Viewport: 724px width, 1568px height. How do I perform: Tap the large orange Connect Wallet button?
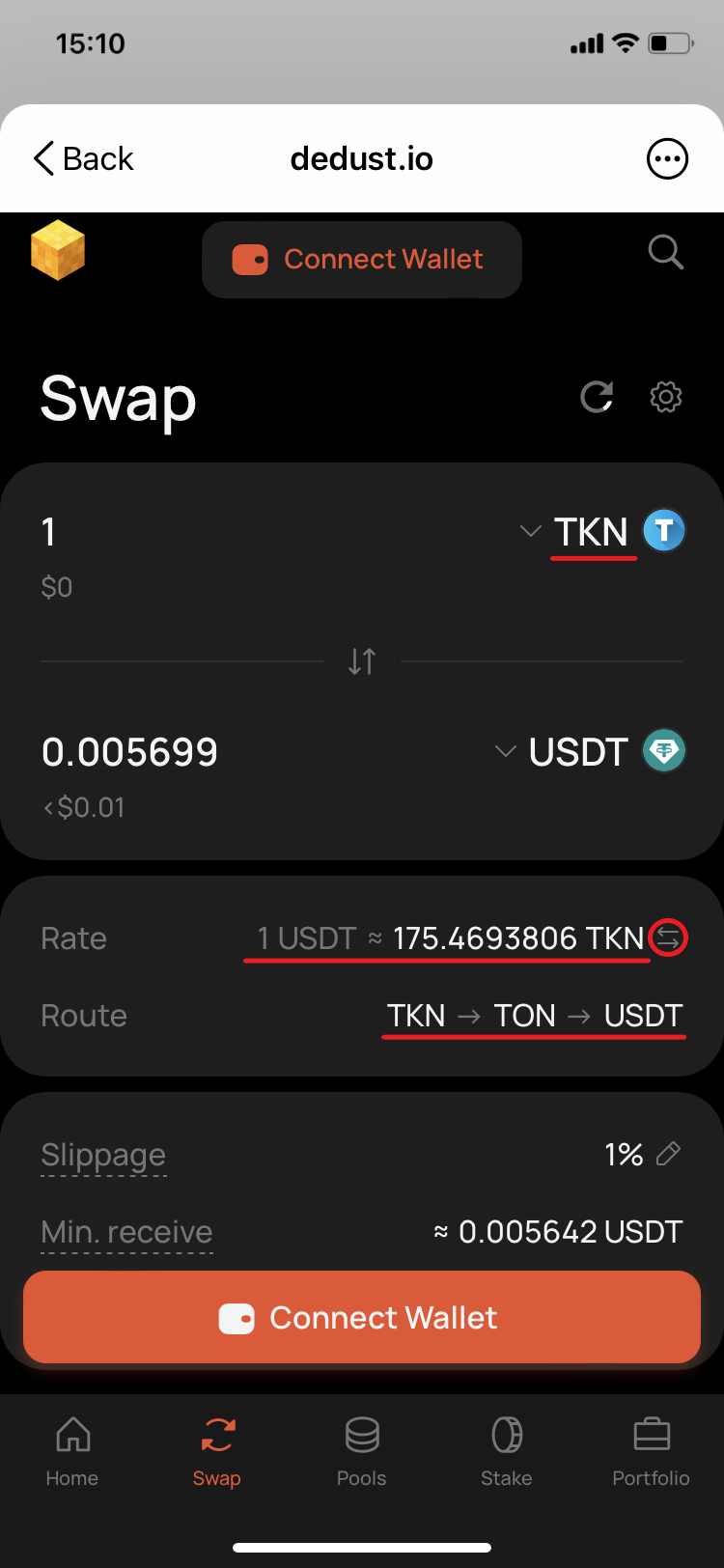coord(362,1317)
